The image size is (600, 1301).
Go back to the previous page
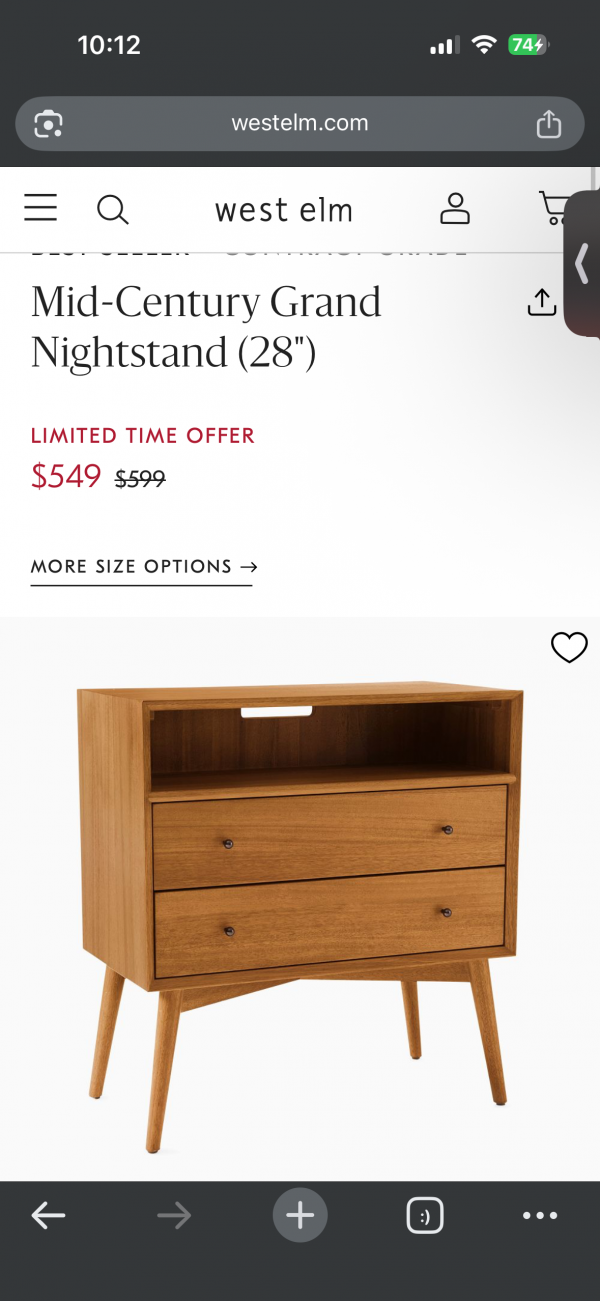48,1215
